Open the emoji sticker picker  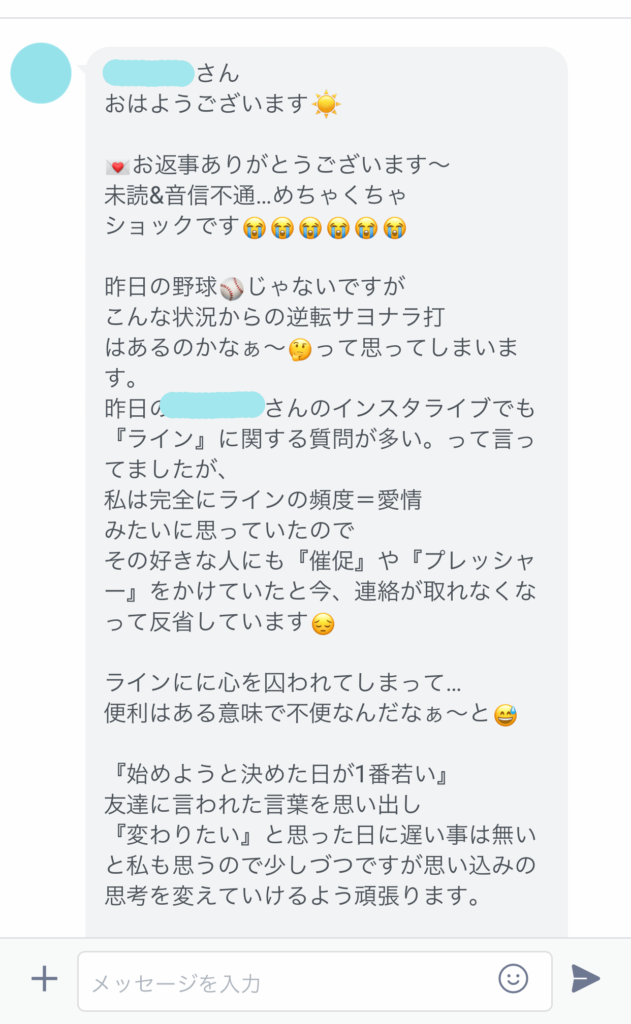point(513,979)
